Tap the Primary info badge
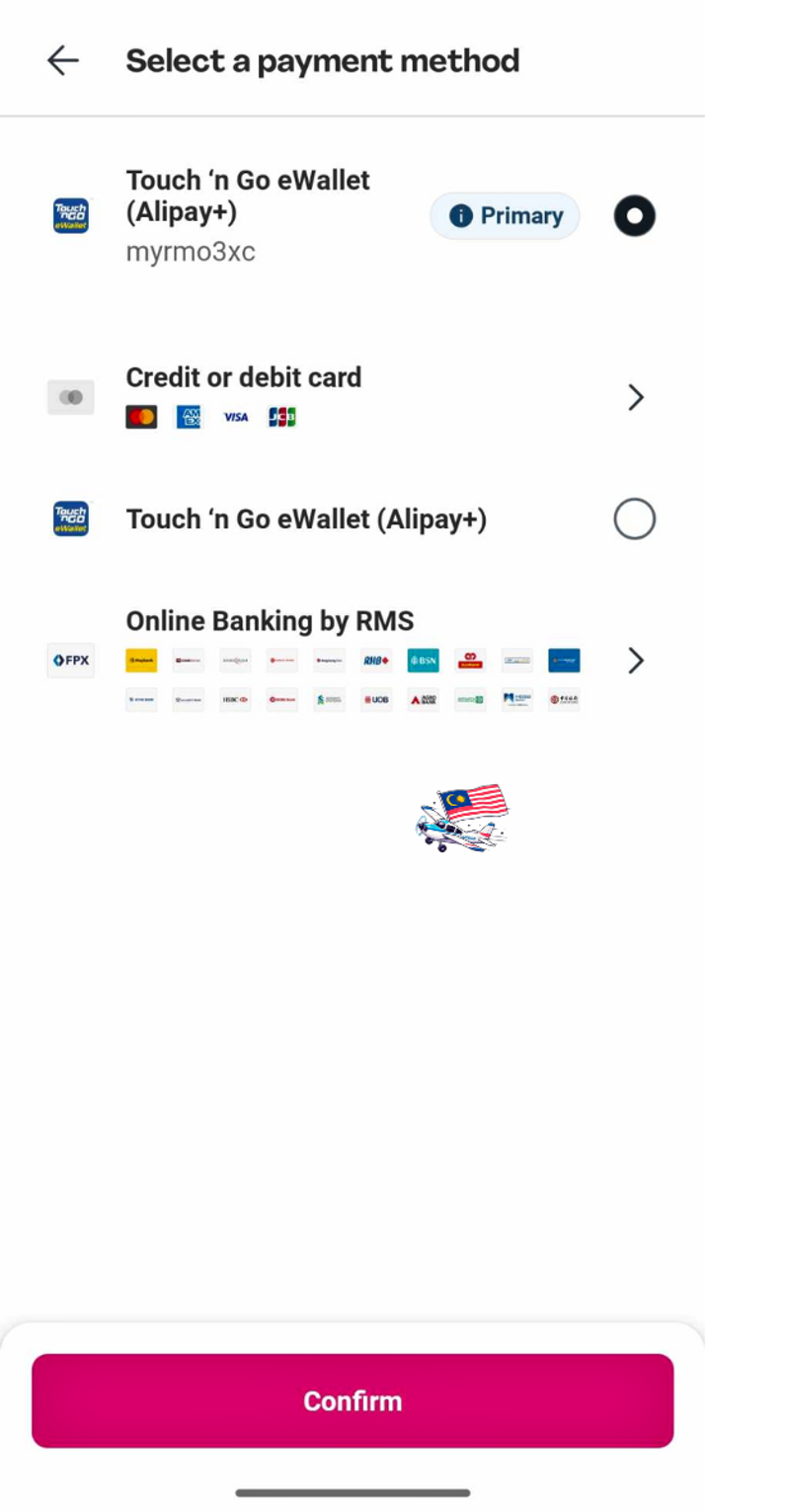 click(x=505, y=216)
